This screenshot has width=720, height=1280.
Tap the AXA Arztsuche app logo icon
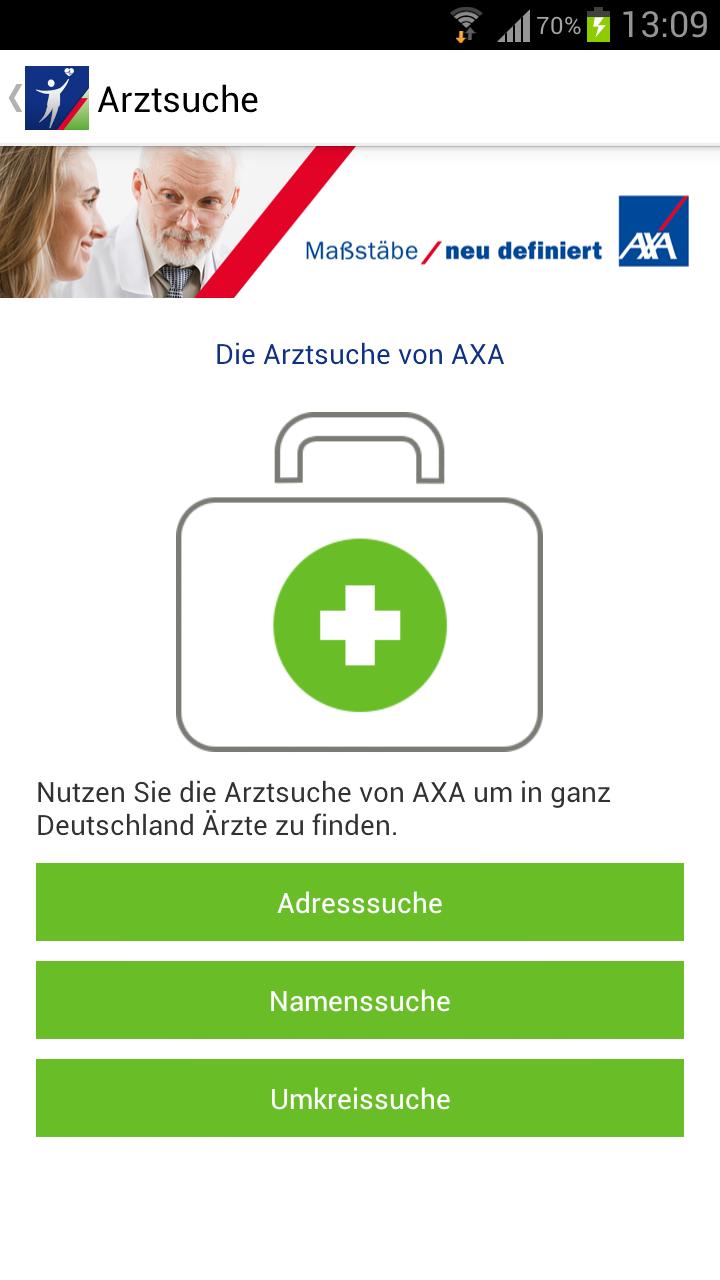[x=55, y=97]
